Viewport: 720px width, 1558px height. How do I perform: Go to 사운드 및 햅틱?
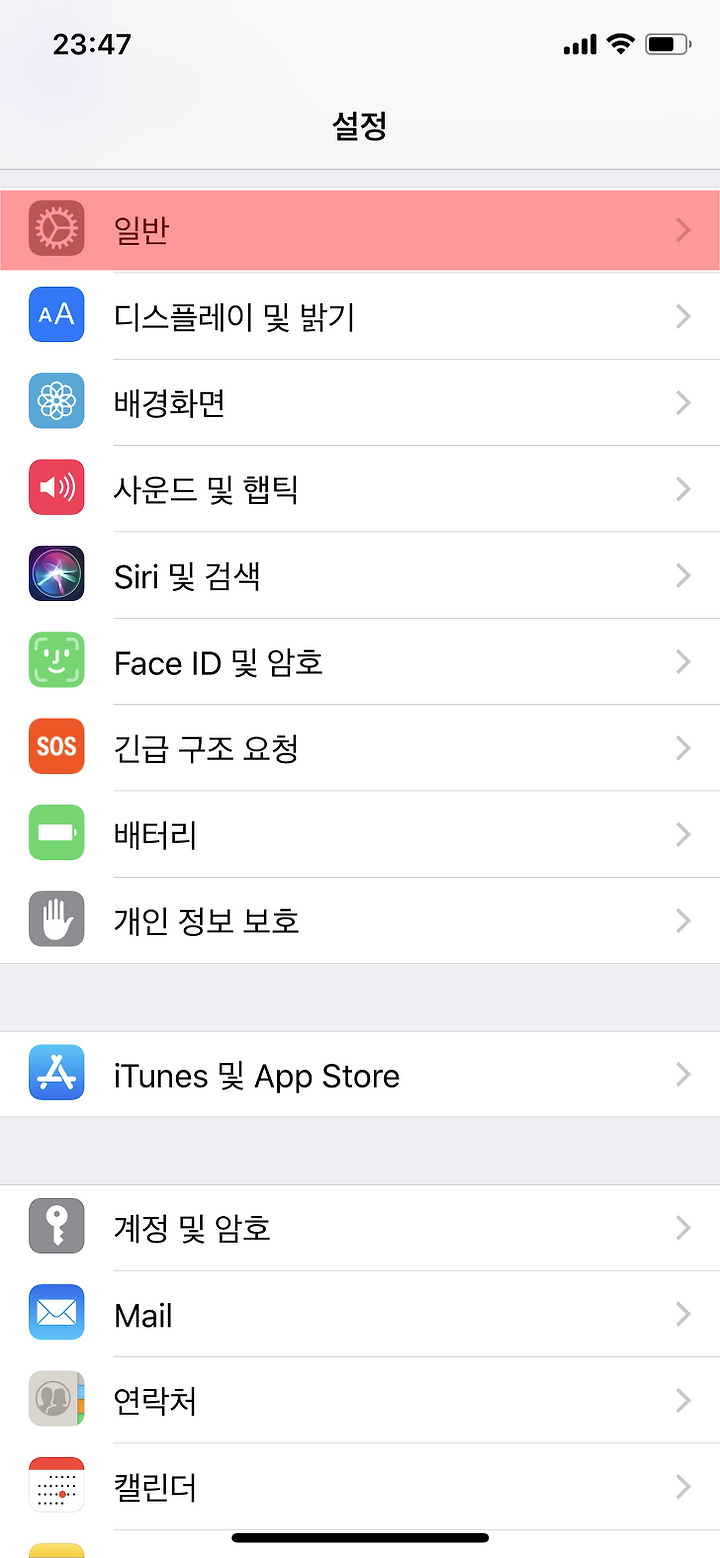point(360,489)
